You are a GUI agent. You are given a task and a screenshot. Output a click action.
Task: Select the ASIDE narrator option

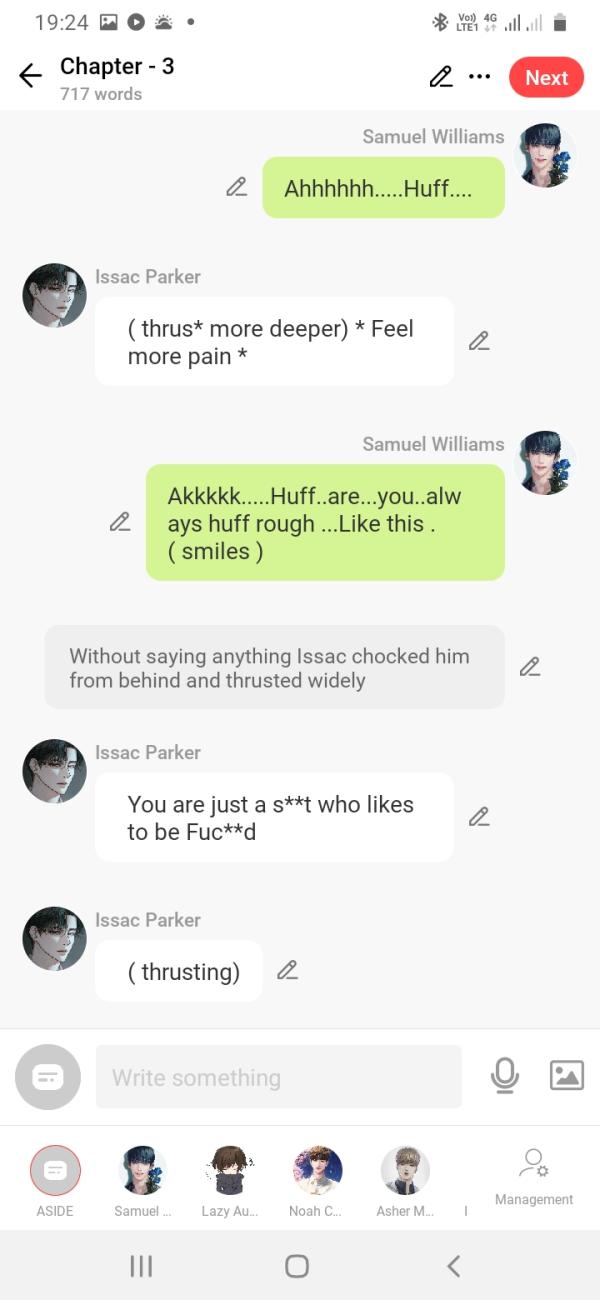pyautogui.click(x=55, y=1171)
